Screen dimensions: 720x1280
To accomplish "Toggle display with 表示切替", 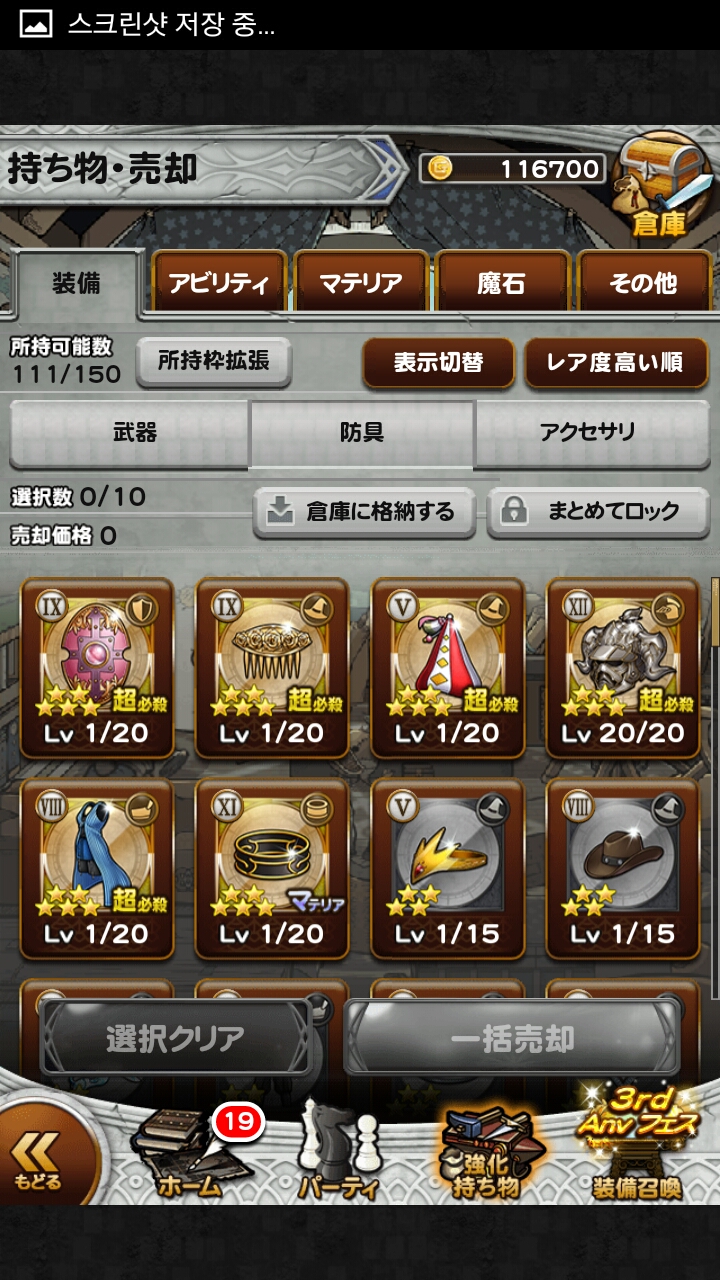I will 438,362.
